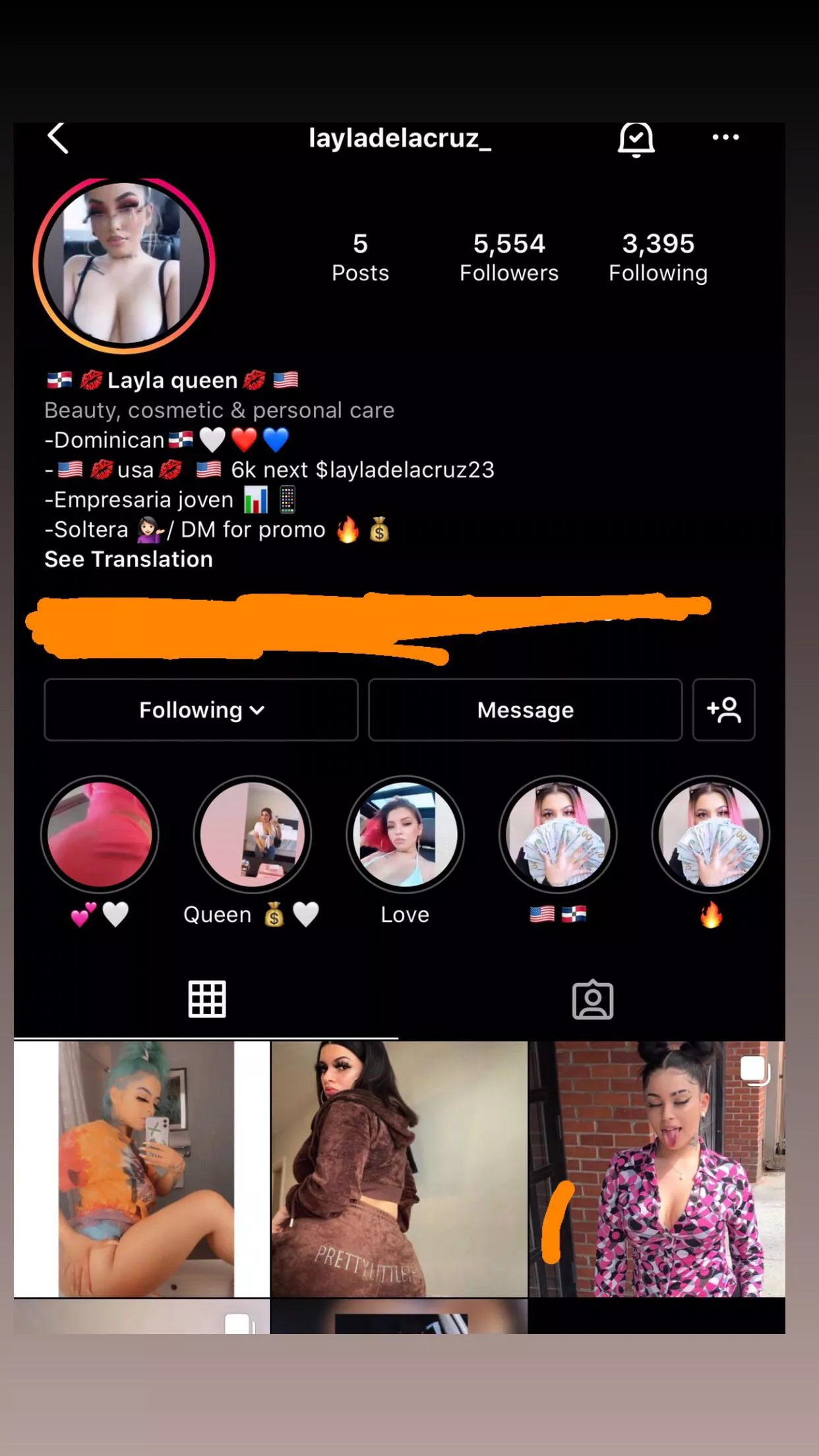Open the fire emoji story highlight

click(710, 835)
